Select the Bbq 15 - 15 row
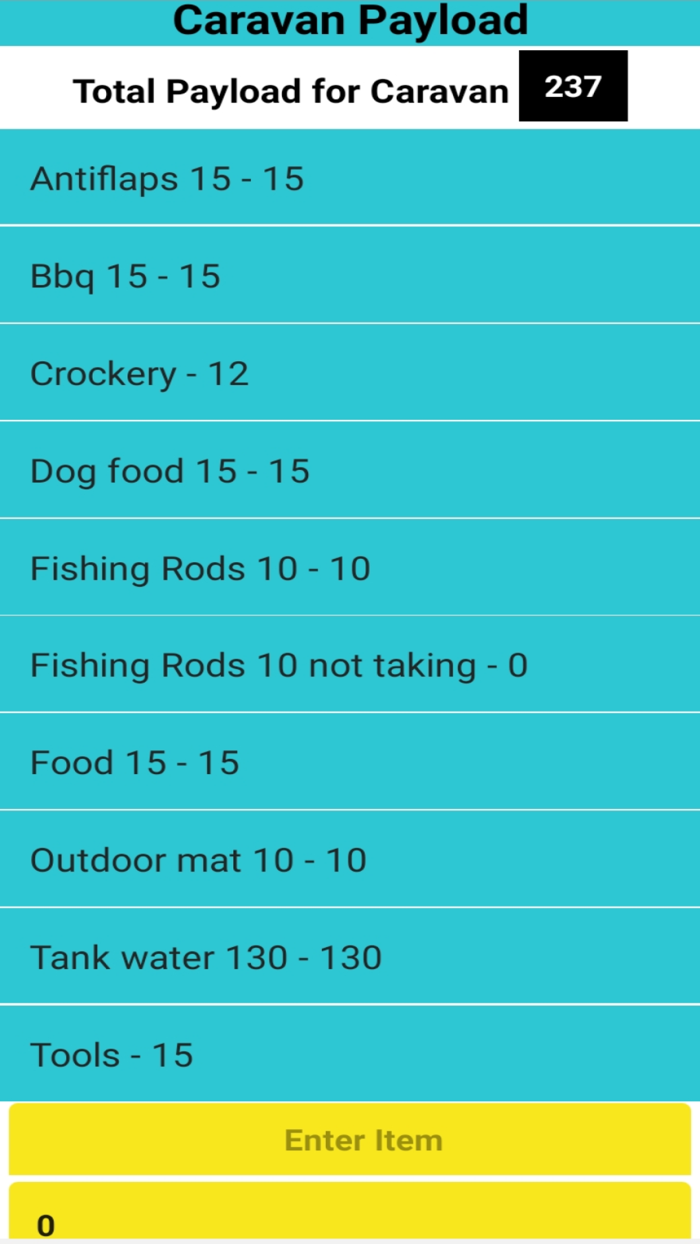Image resolution: width=700 pixels, height=1244 pixels. (350, 275)
